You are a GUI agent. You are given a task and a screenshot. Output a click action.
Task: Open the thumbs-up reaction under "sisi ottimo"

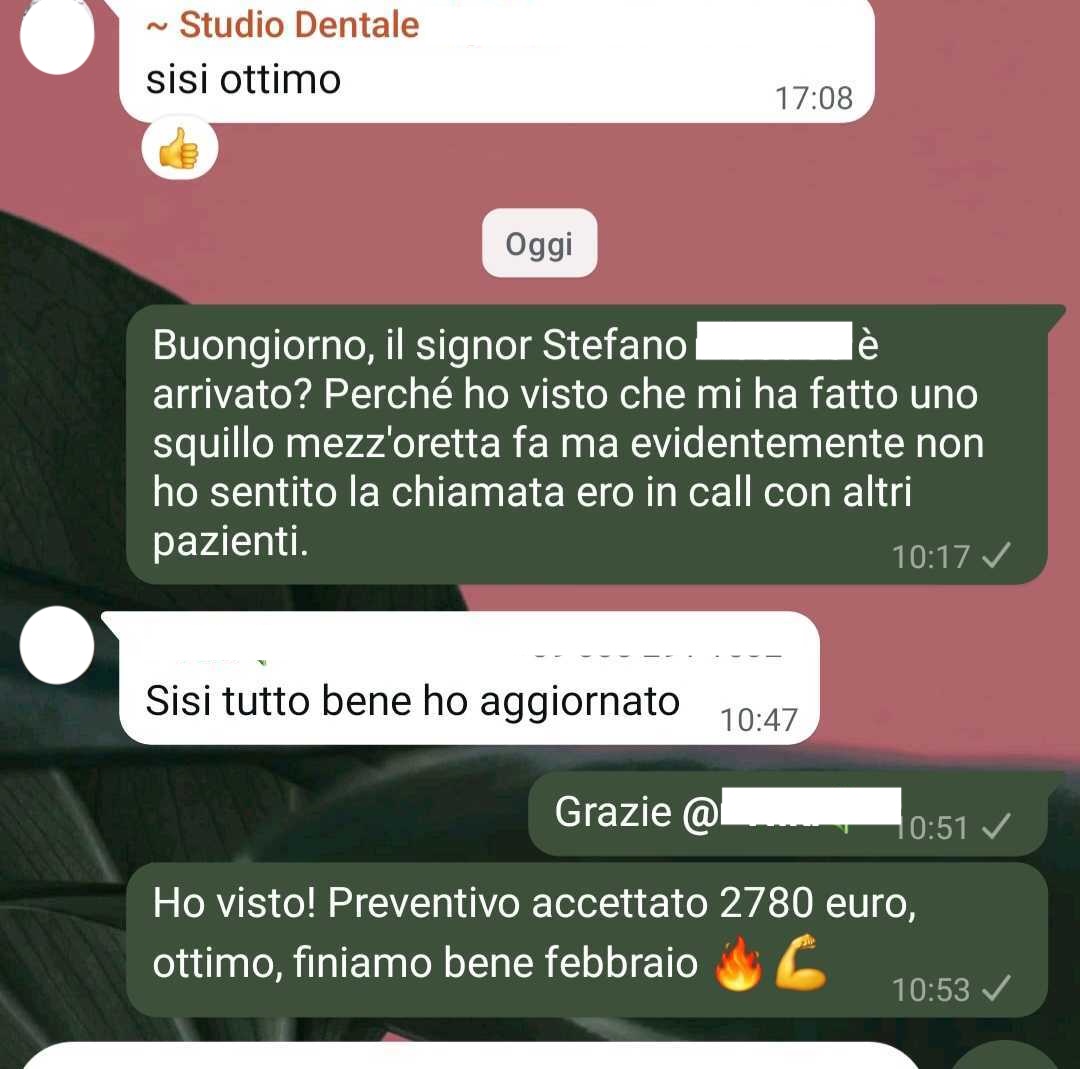coord(179,152)
